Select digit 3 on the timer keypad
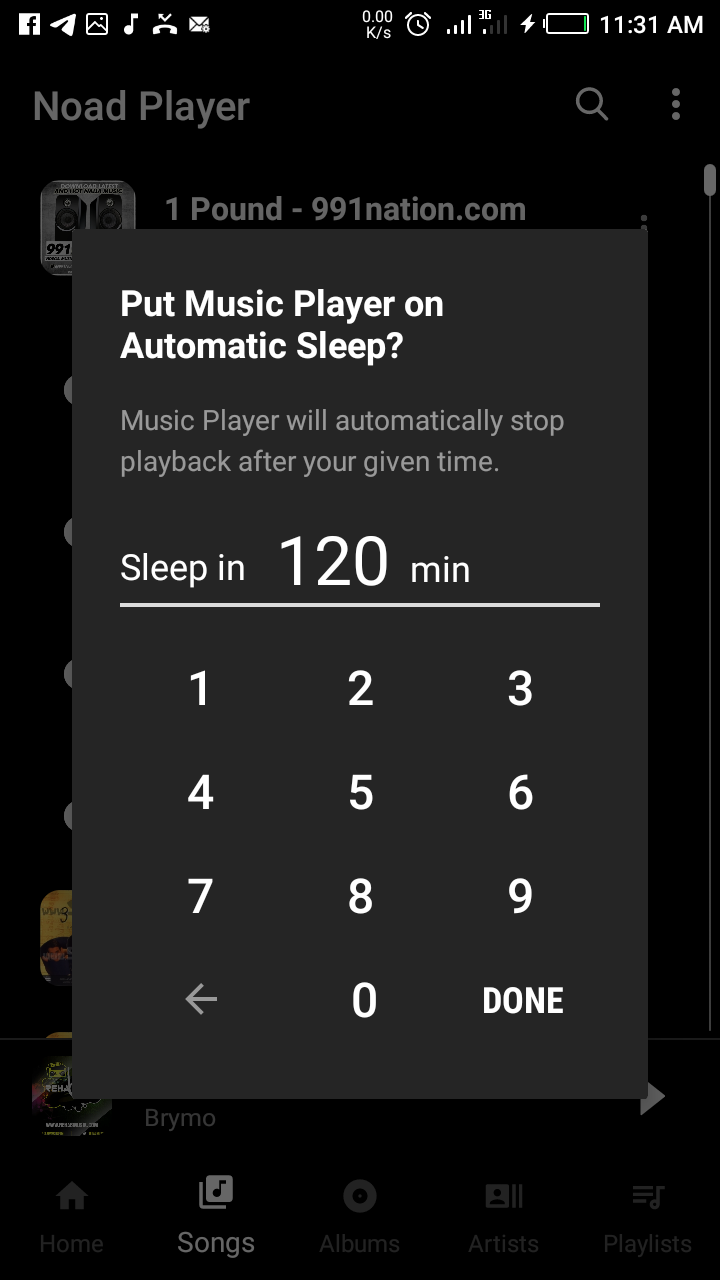 [x=520, y=689]
